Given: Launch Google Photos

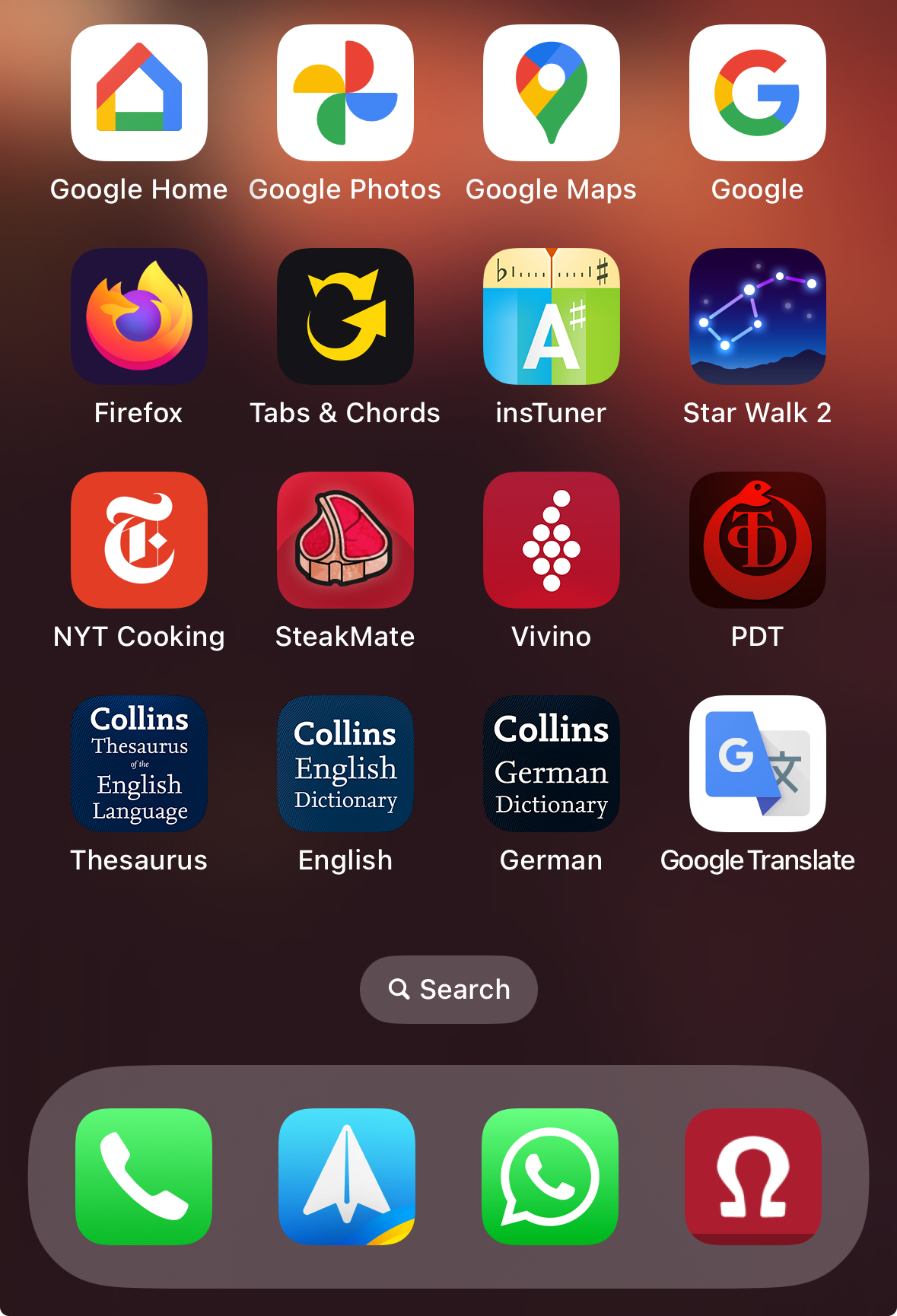Looking at the screenshot, I should click(345, 93).
